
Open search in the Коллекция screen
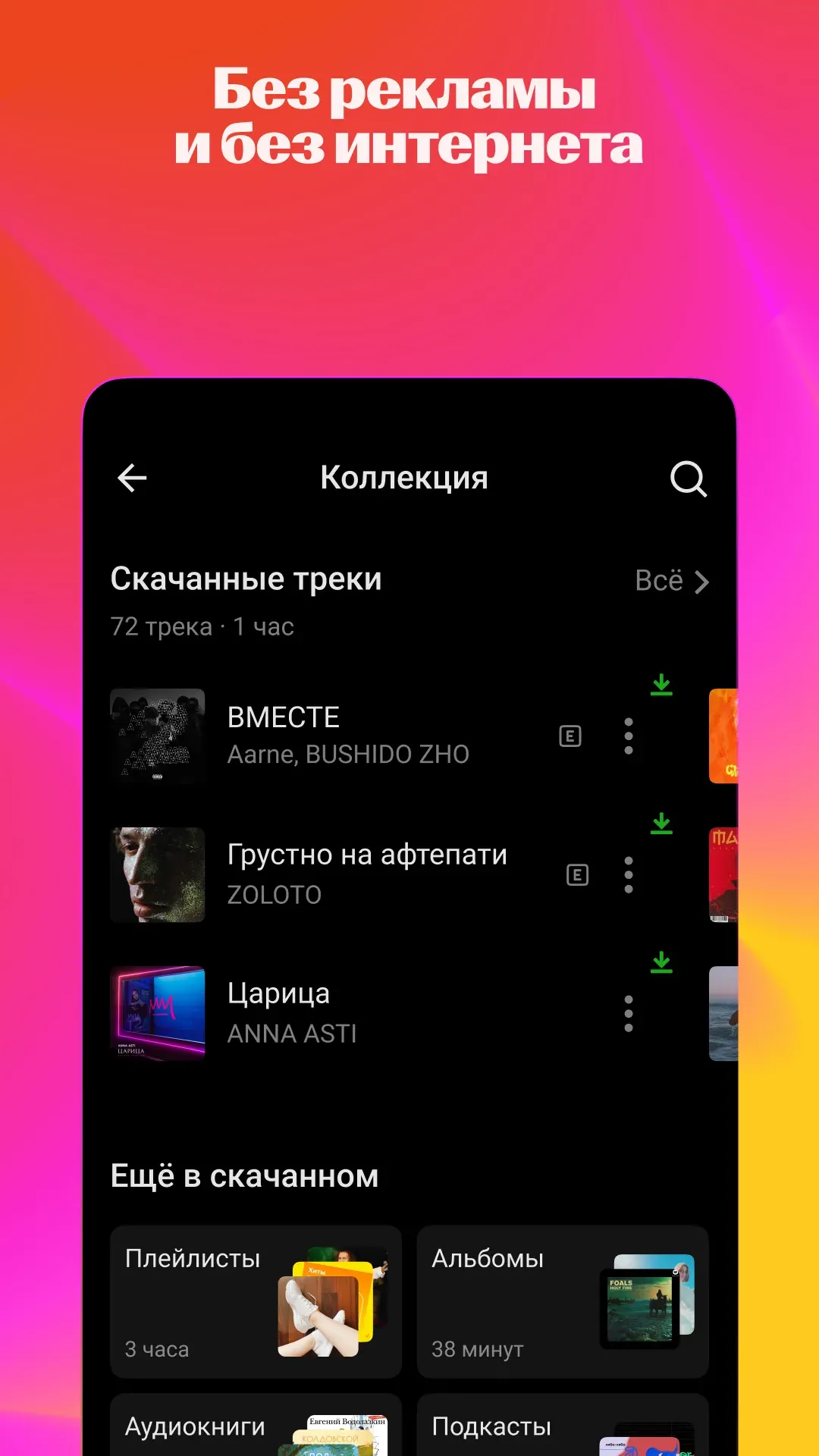point(686,478)
